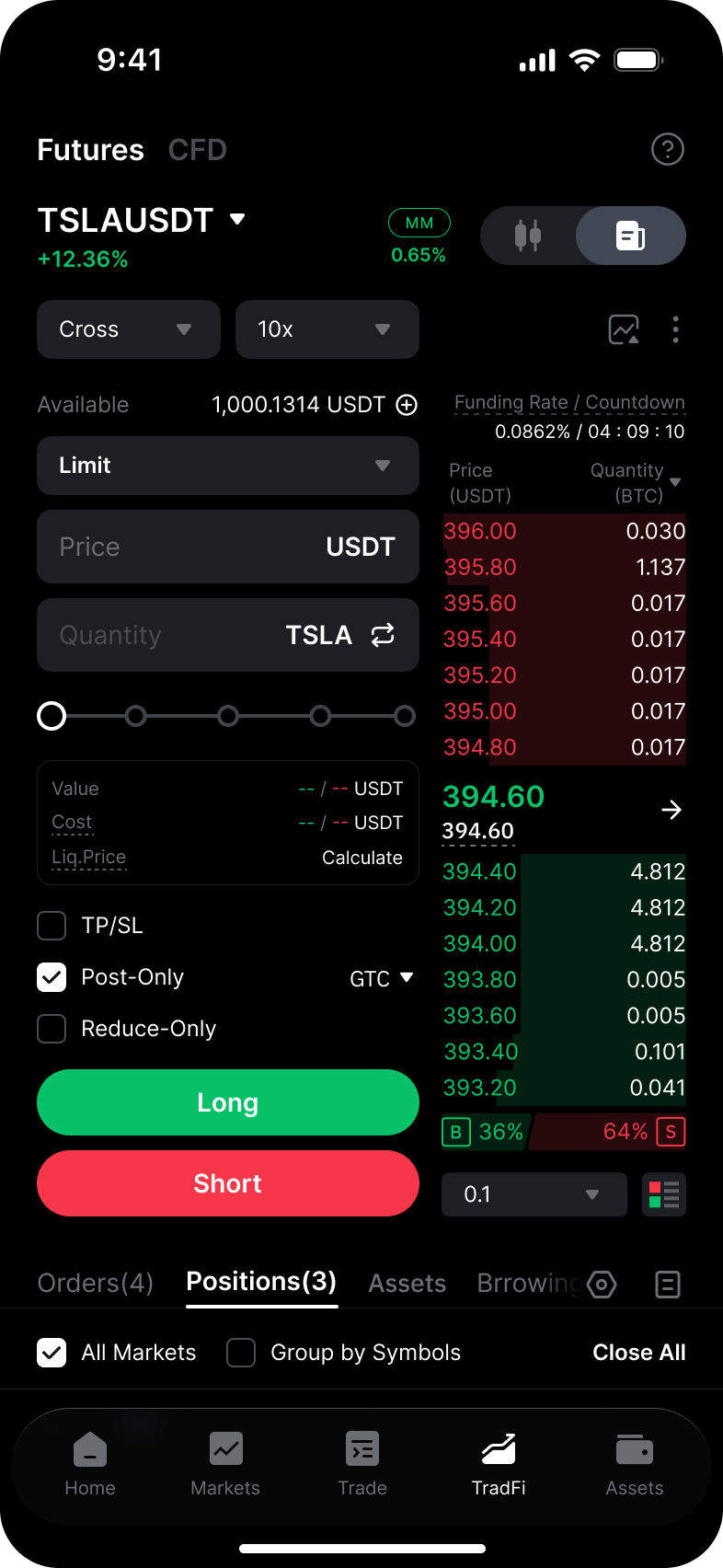Viewport: 723px width, 1568px height.
Task: Focus the Price input field
Action: coord(228,547)
